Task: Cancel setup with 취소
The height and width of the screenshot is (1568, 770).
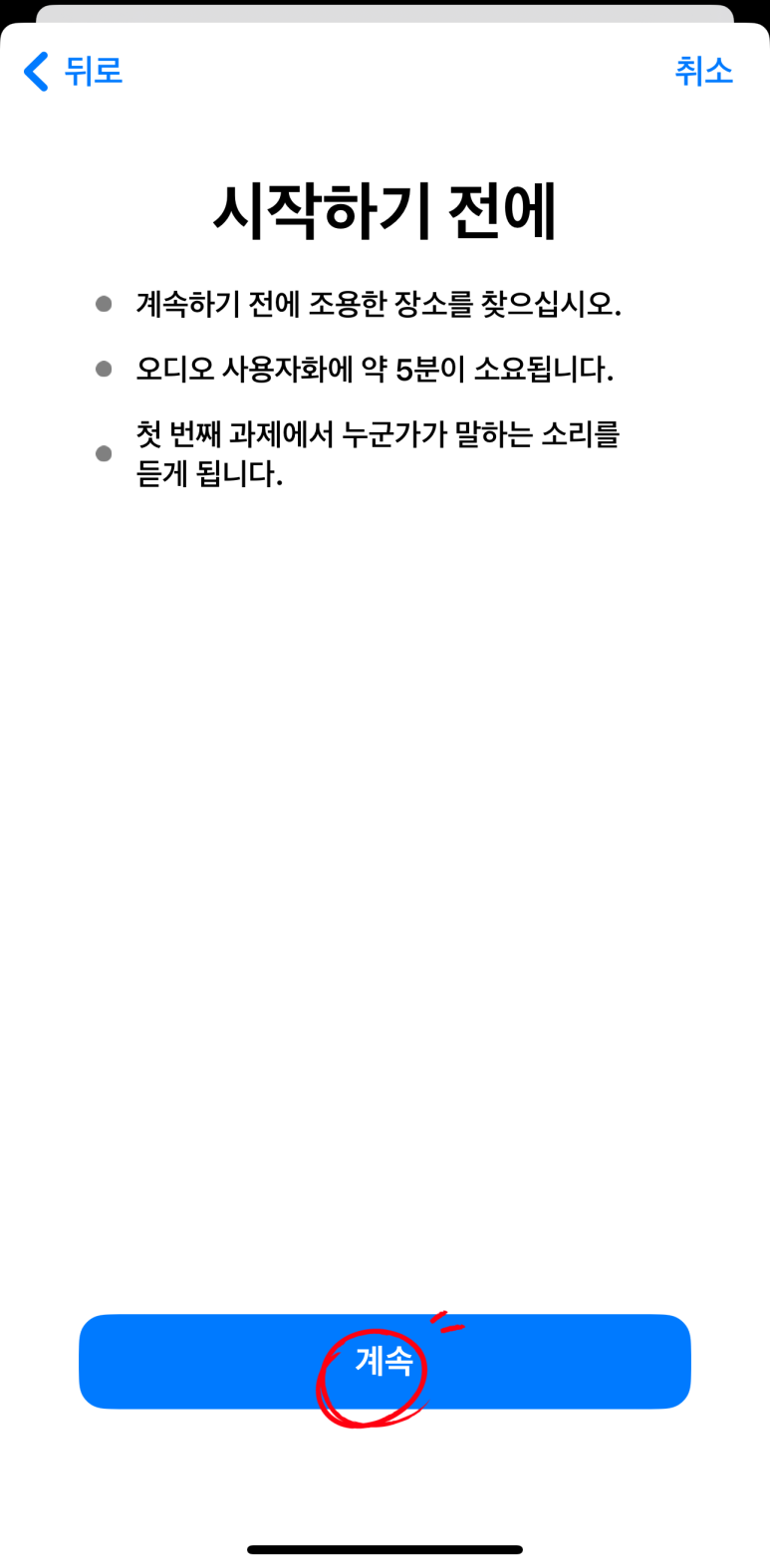Action: coord(703,71)
